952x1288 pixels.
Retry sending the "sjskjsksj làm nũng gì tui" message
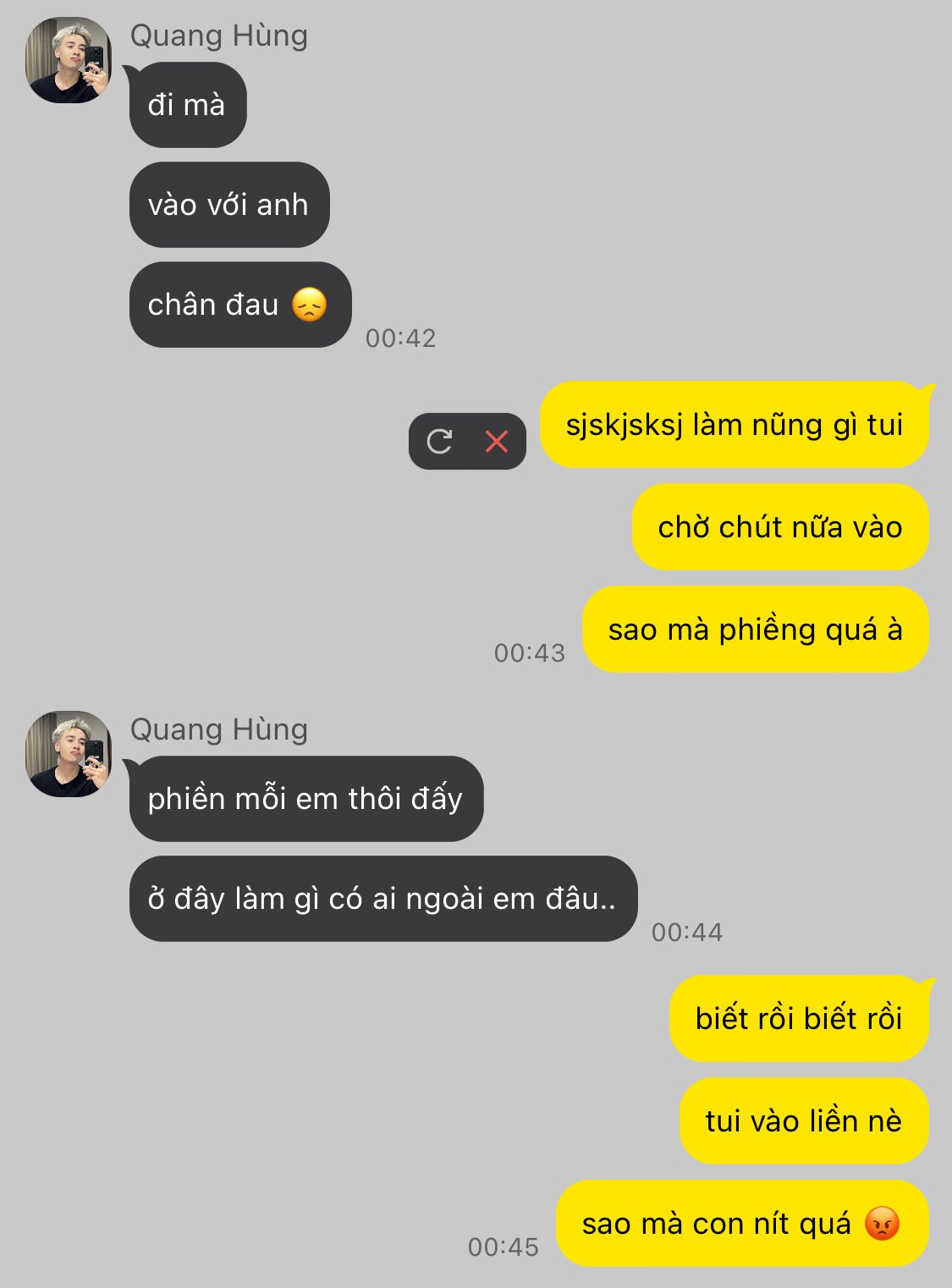[x=439, y=441]
